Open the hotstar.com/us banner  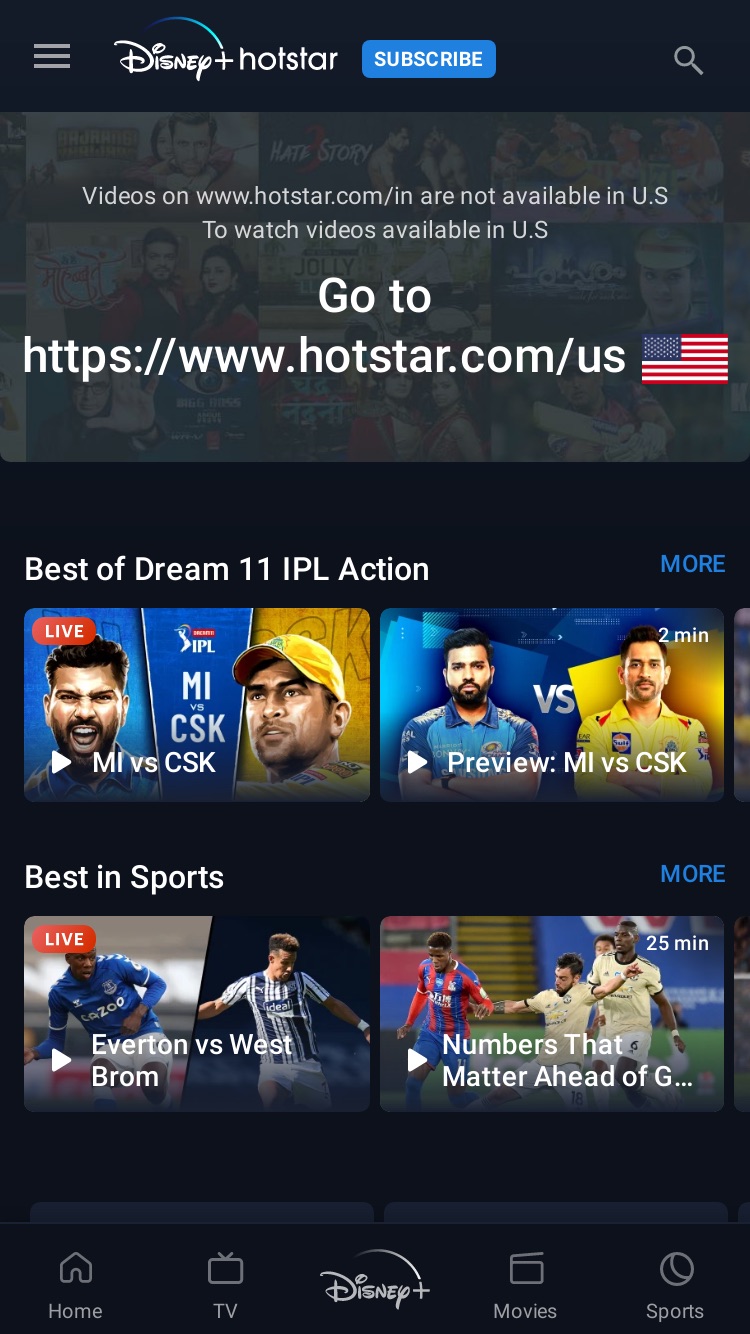tap(375, 287)
